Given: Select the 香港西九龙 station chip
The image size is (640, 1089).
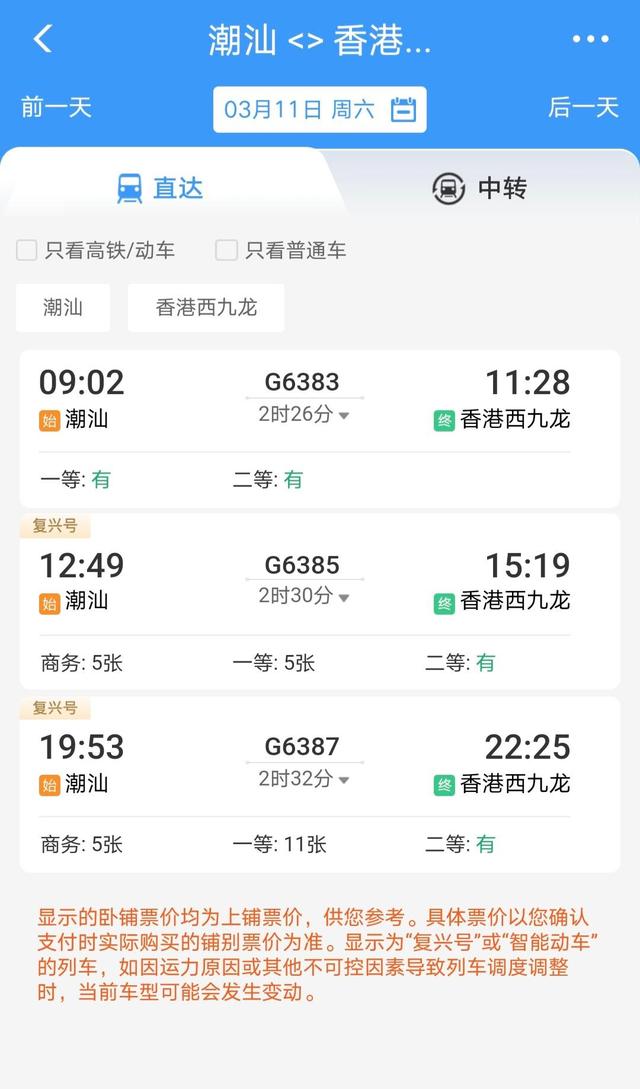Looking at the screenshot, I should click(x=206, y=307).
